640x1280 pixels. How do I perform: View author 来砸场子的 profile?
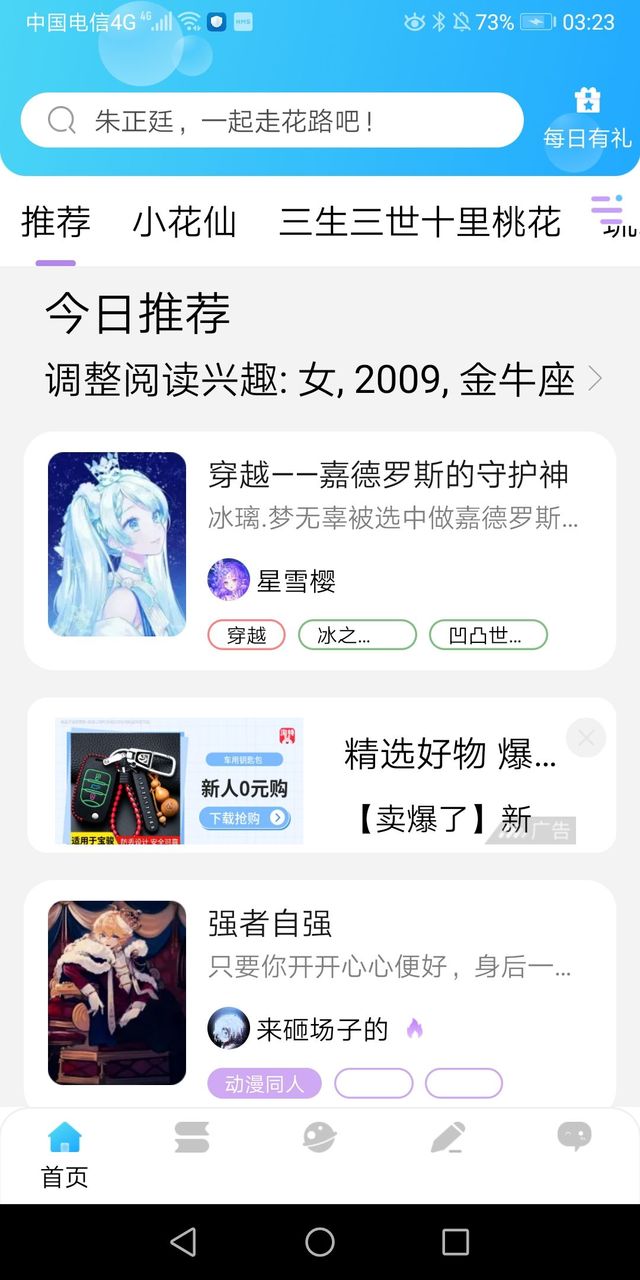tap(298, 1028)
